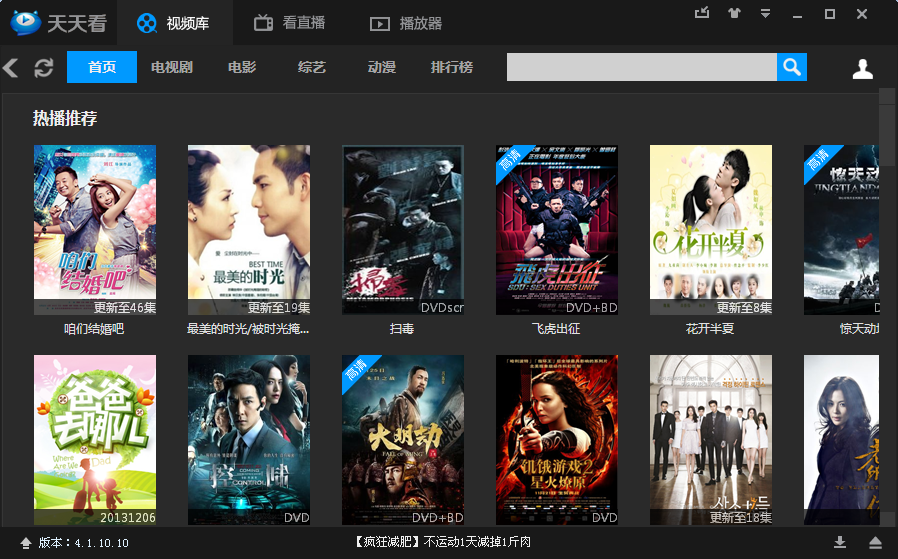Image resolution: width=898 pixels, height=559 pixels.
Task: Close the application window
Action: [x=862, y=14]
